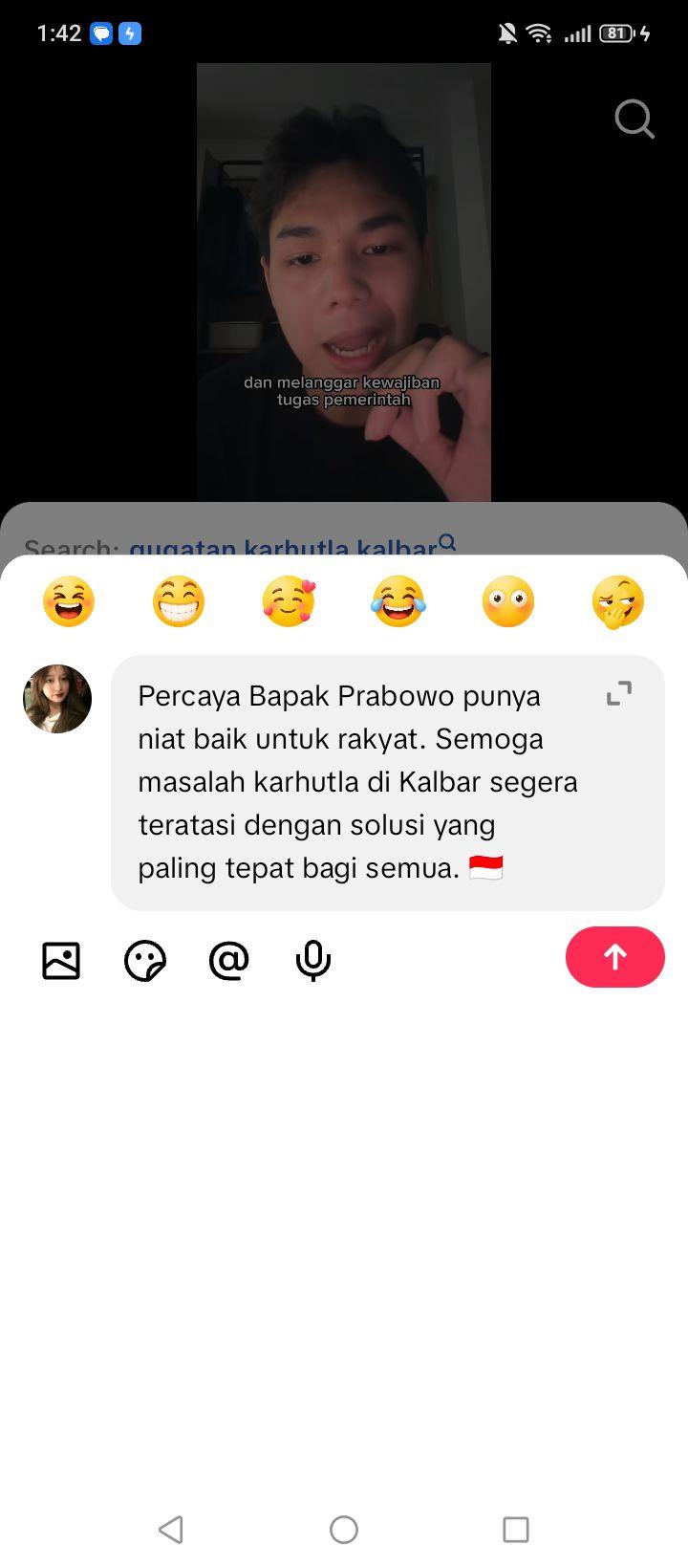688x1568 pixels.
Task: Open the sticker picker
Action: point(145,961)
